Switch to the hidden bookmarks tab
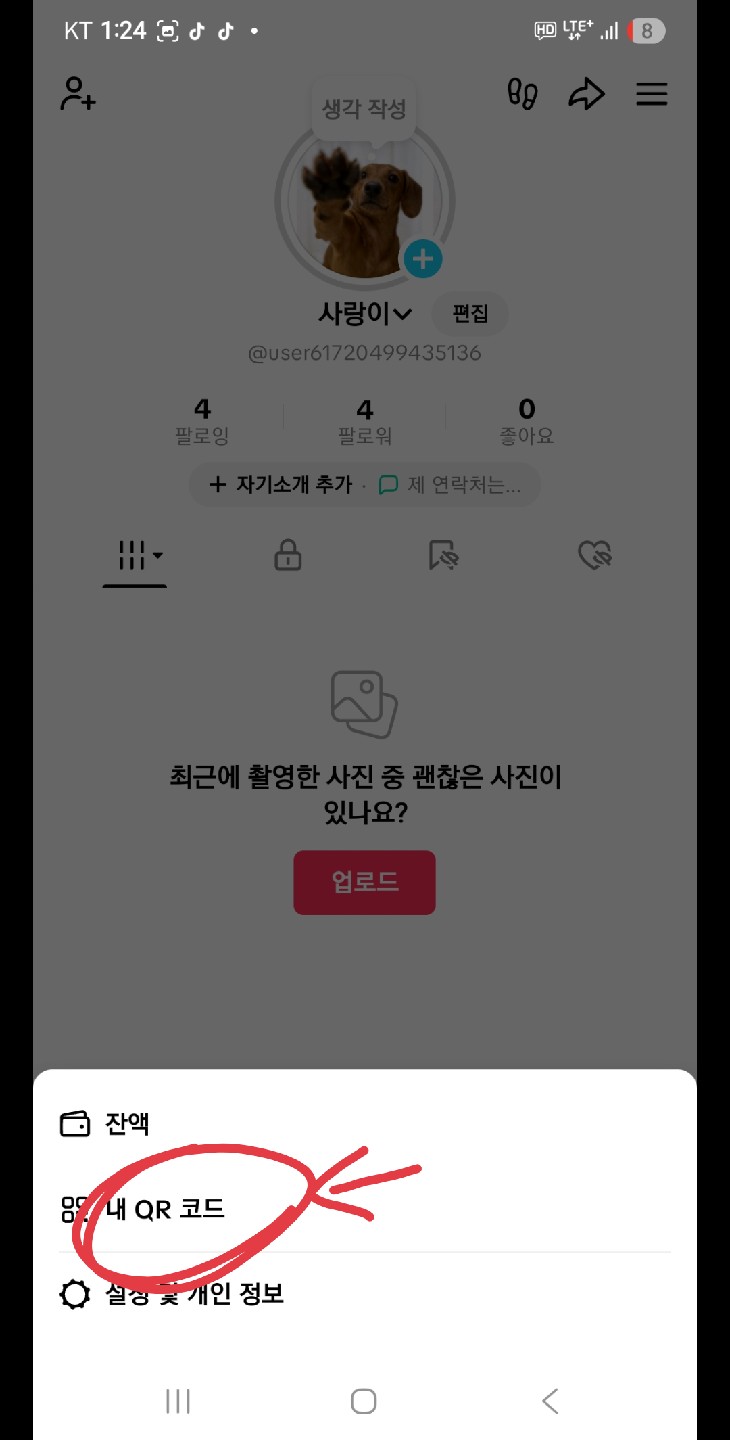Image resolution: width=730 pixels, height=1440 pixels. click(x=443, y=555)
